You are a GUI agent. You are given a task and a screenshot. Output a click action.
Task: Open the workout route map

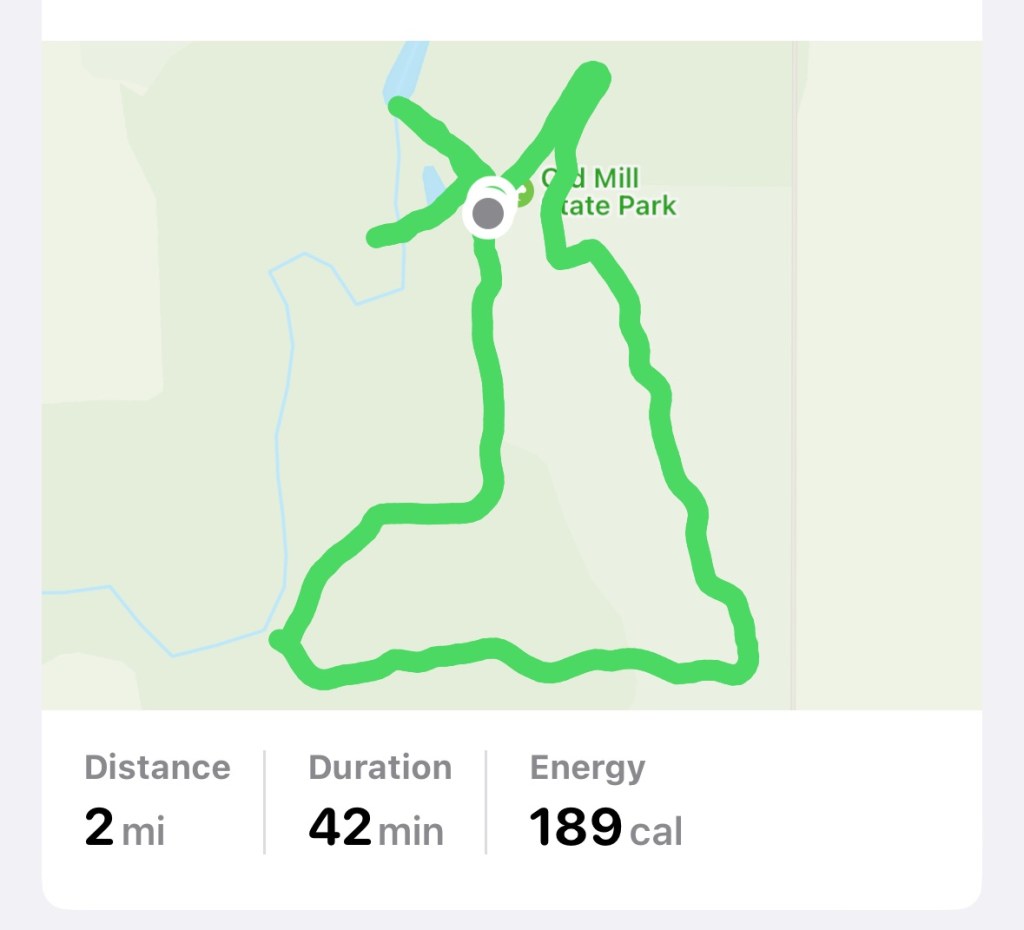[511, 400]
